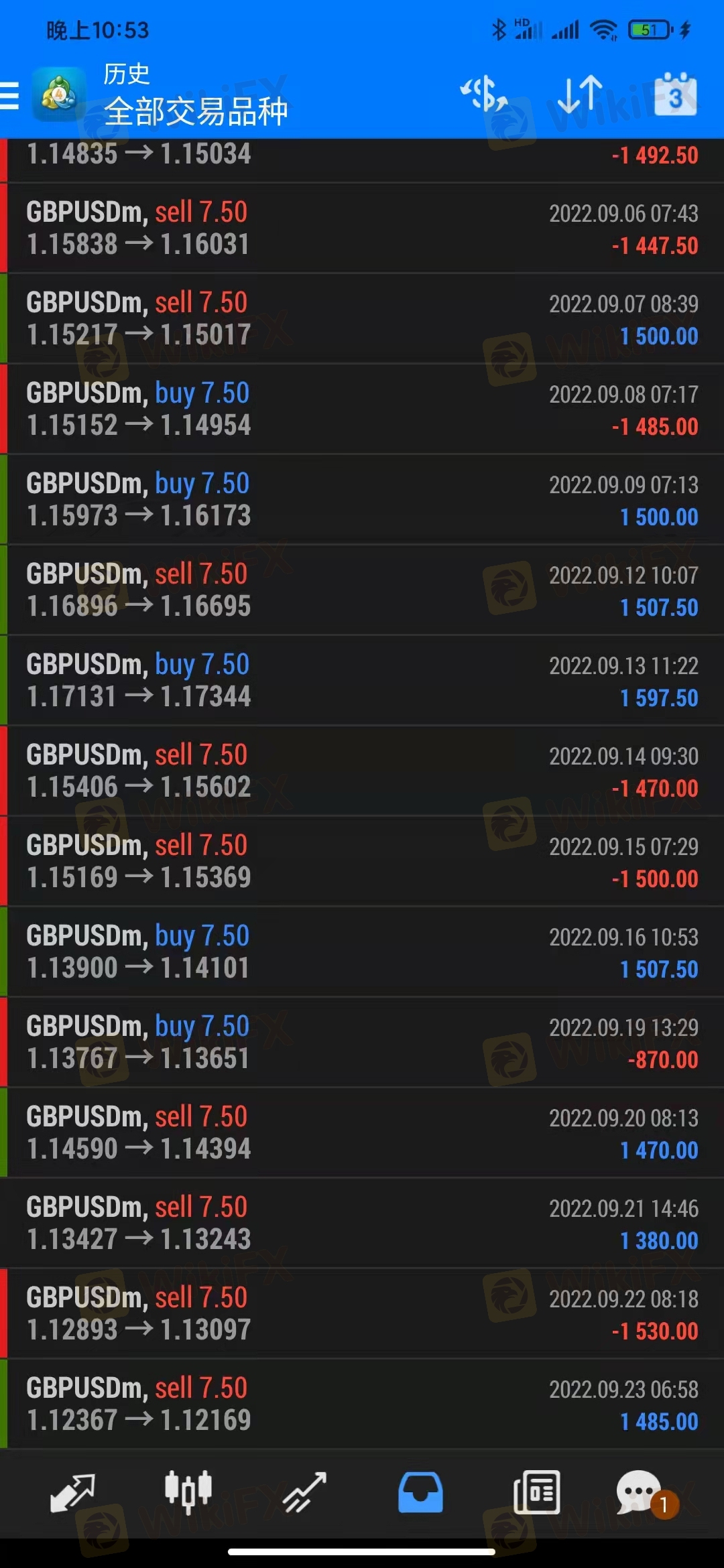Image resolution: width=724 pixels, height=1568 pixels.
Task: Expand the buy trade dated 2022.09.13 11:22
Action: point(362,681)
